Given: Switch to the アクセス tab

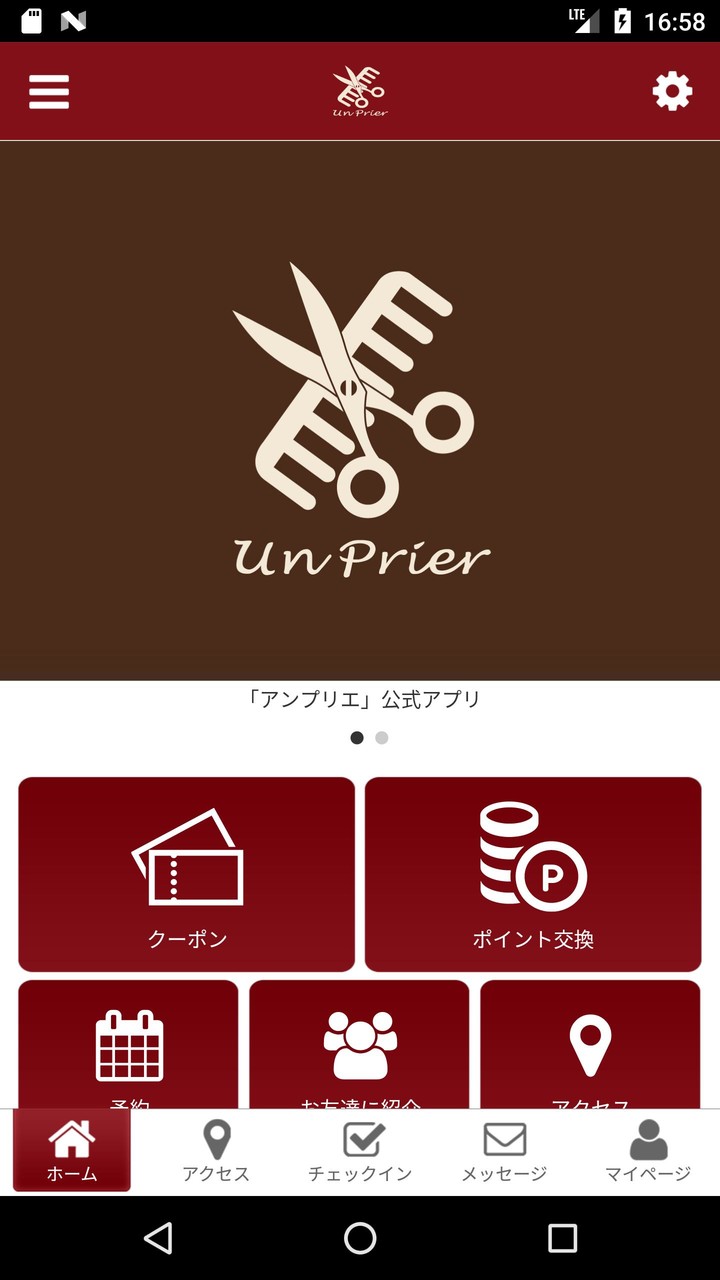Looking at the screenshot, I should point(216,1150).
